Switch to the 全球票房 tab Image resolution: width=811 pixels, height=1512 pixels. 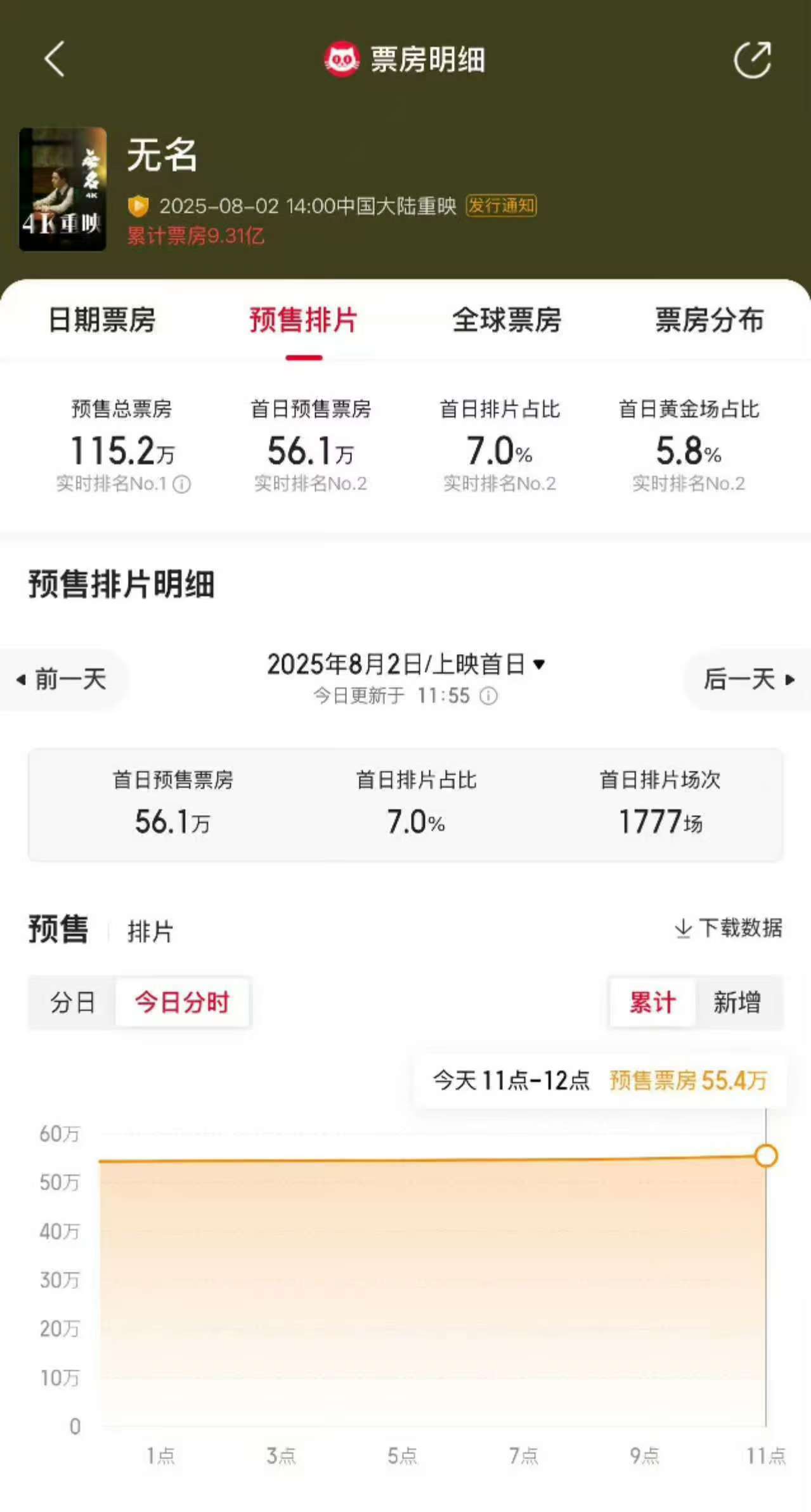(507, 320)
